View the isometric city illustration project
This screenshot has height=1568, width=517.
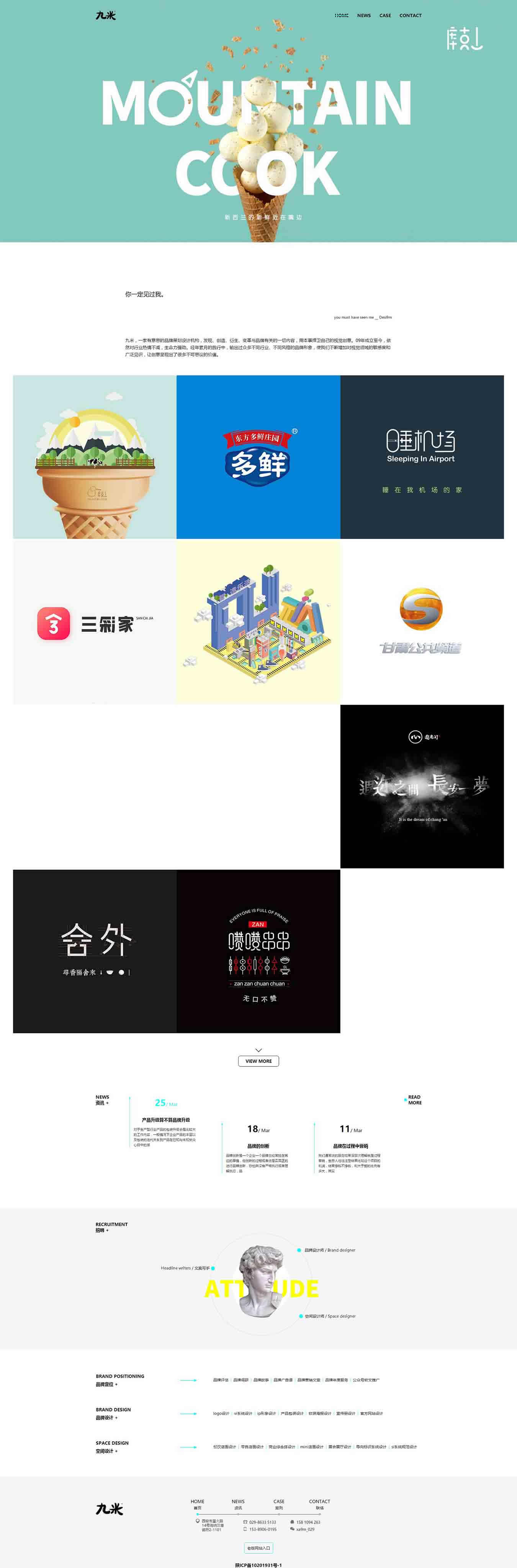click(x=258, y=622)
